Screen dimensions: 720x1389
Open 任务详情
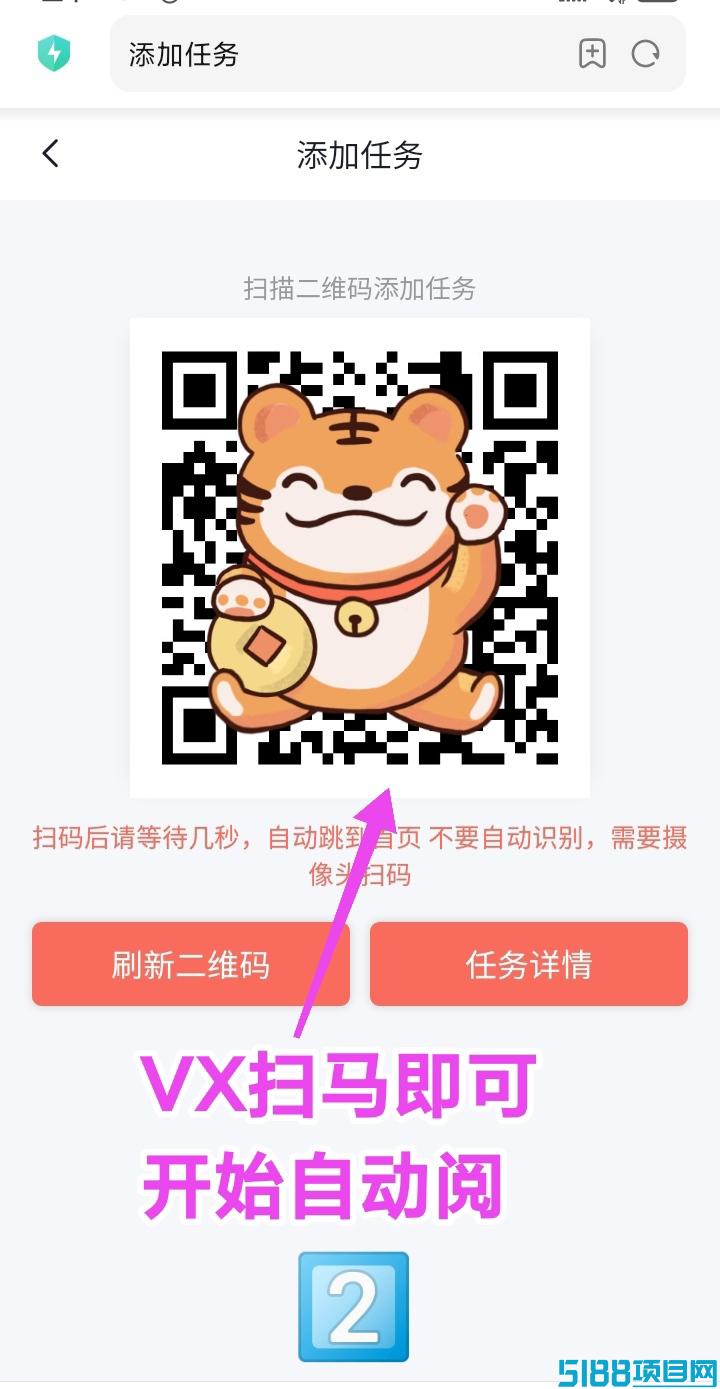528,964
